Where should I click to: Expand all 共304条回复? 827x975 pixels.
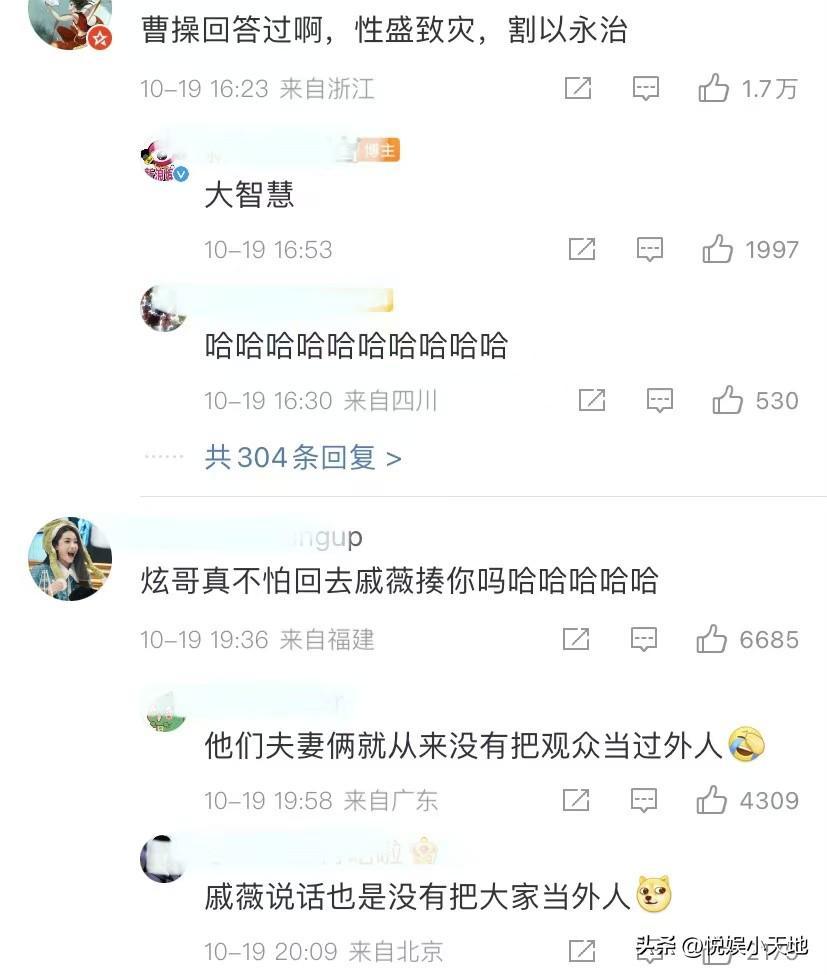[303, 458]
